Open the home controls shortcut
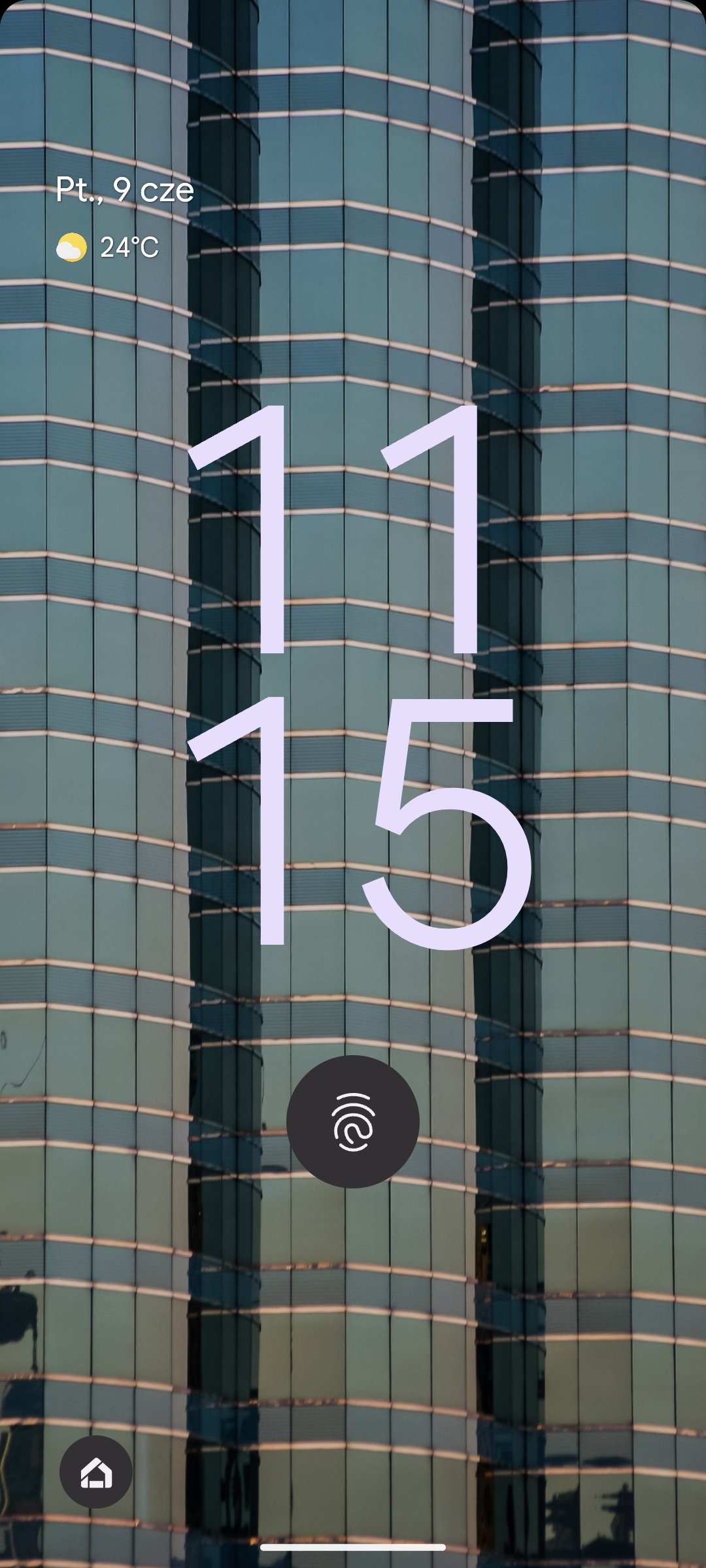The width and height of the screenshot is (706, 1568). [x=96, y=1472]
